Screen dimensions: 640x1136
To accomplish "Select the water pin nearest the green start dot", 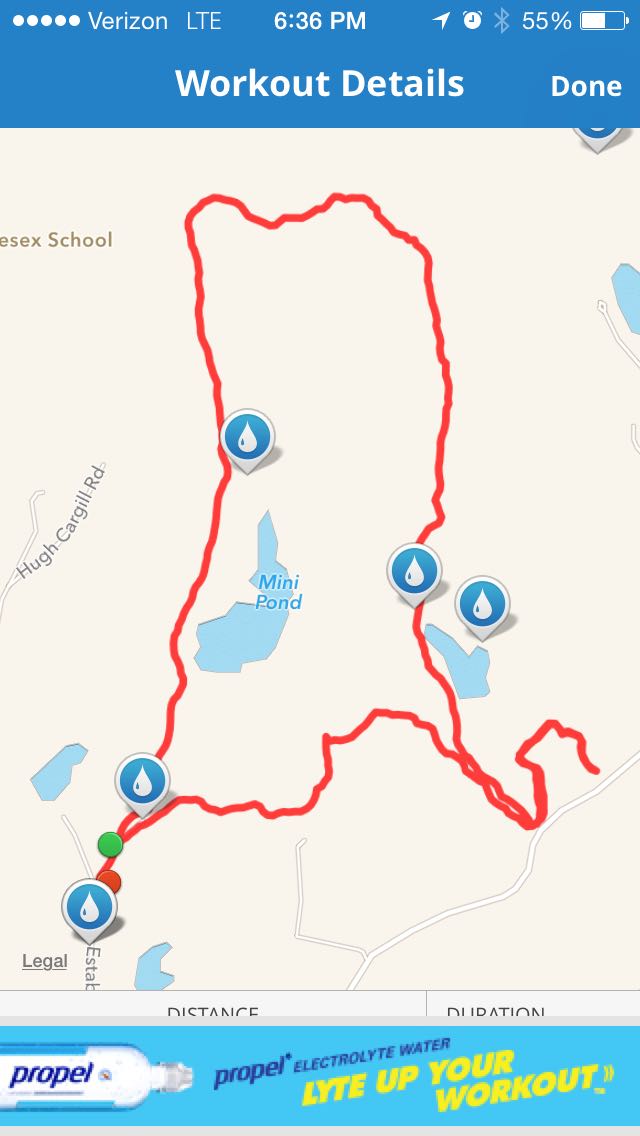I will [x=142, y=781].
